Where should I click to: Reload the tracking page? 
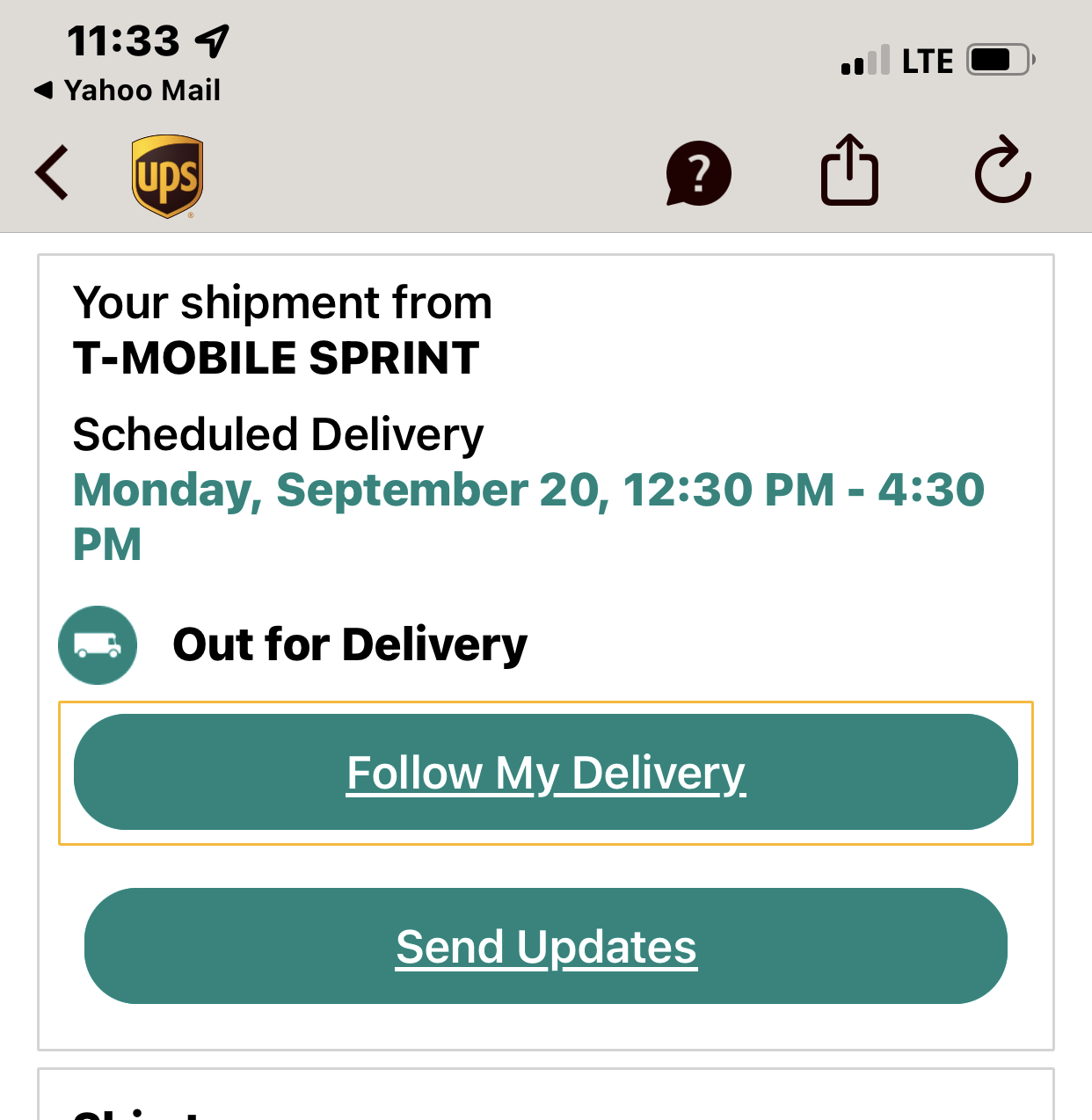1002,171
